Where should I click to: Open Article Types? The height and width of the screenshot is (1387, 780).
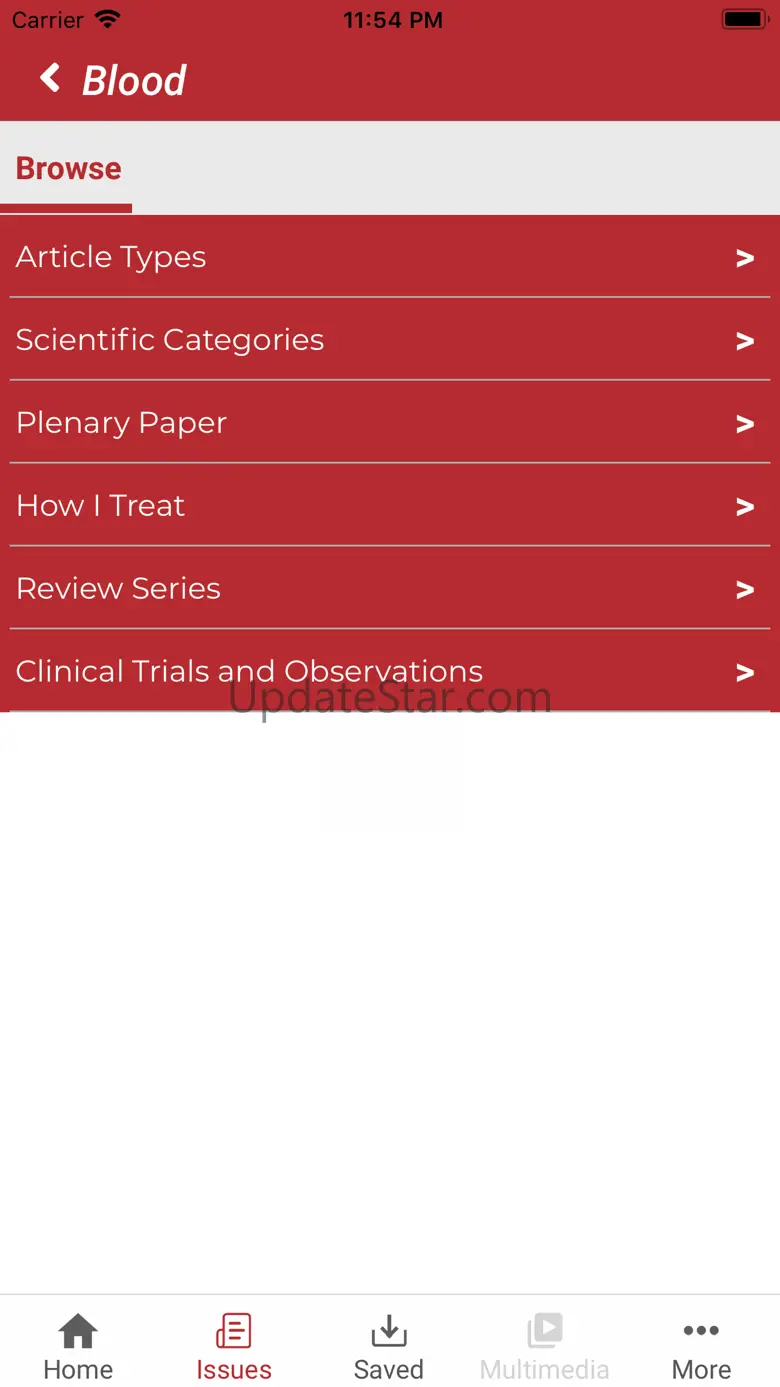click(390, 257)
